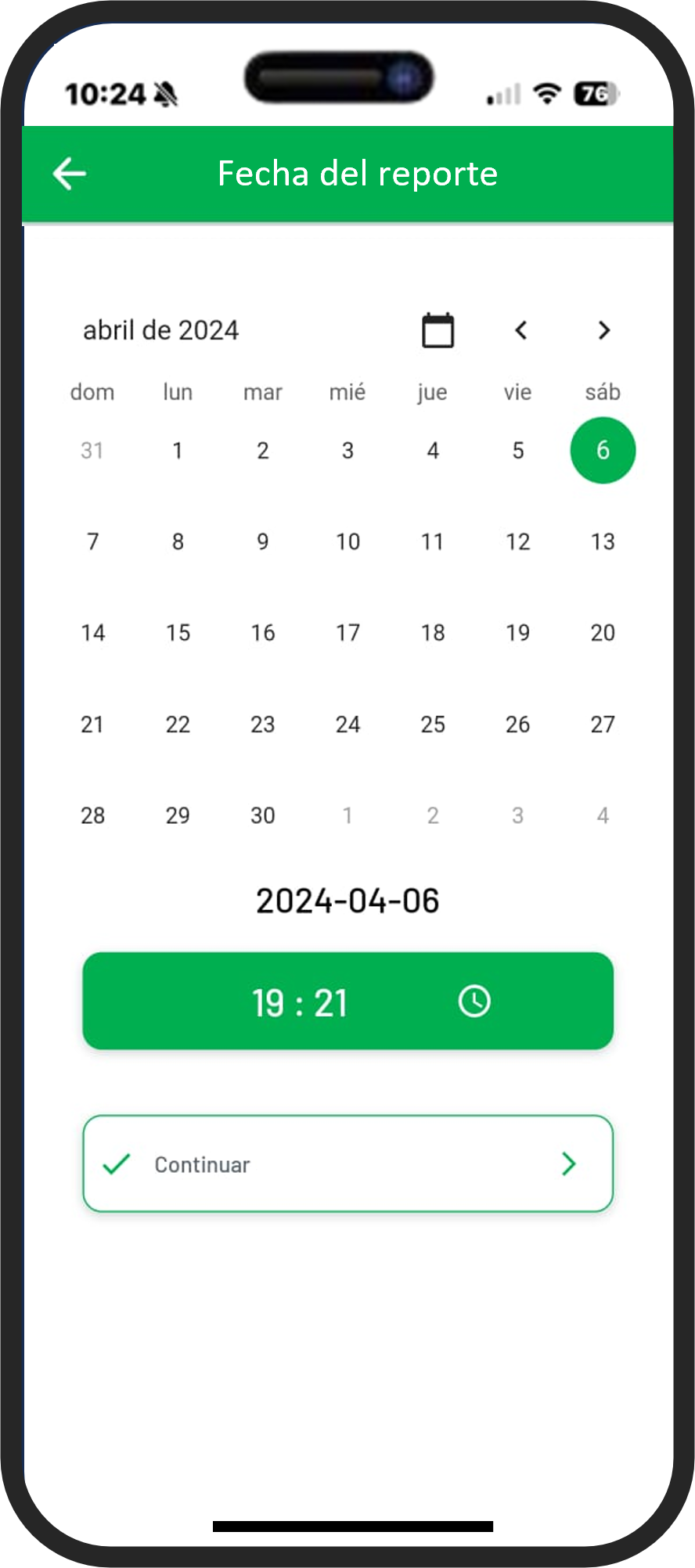Pick April 12 as the date
Image resolution: width=695 pixels, height=1568 pixels.
[518, 541]
